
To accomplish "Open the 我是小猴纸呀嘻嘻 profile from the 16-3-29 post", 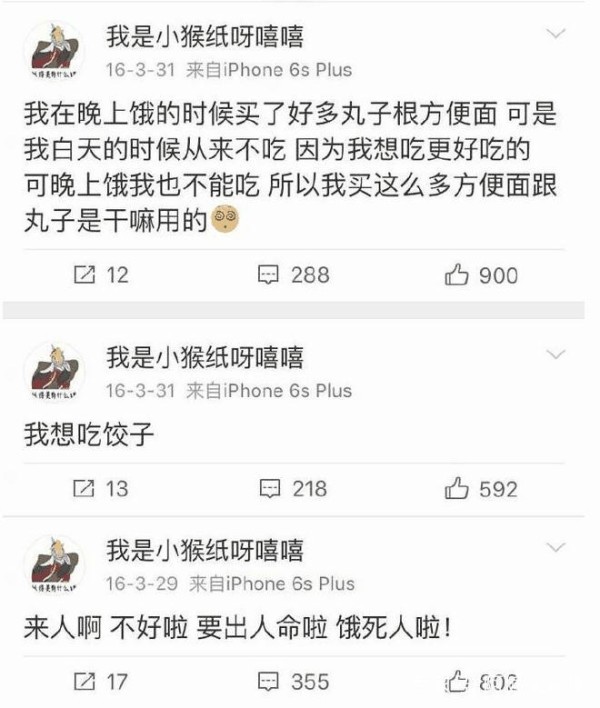I will 205,549.
